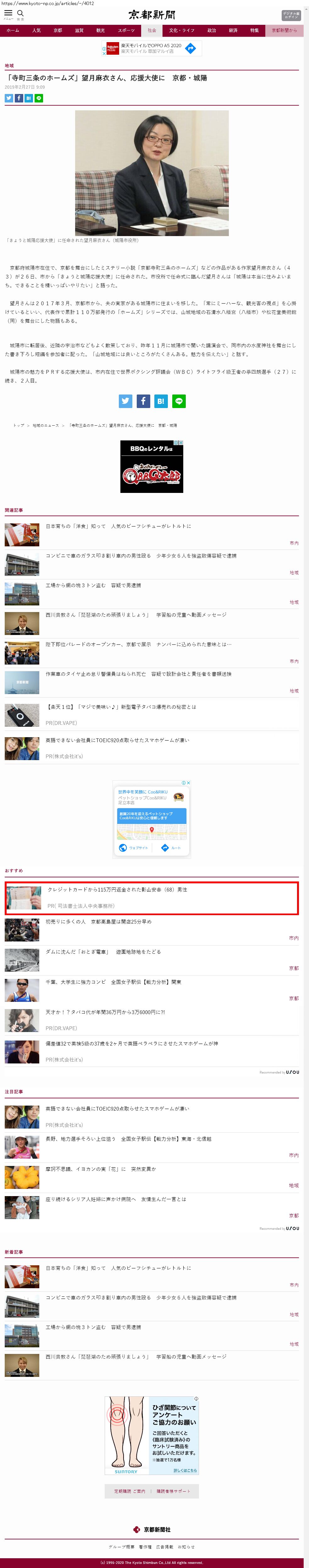The height and width of the screenshot is (1568, 309).
Task: Open the 文化・ライフ tab
Action: pos(182,30)
